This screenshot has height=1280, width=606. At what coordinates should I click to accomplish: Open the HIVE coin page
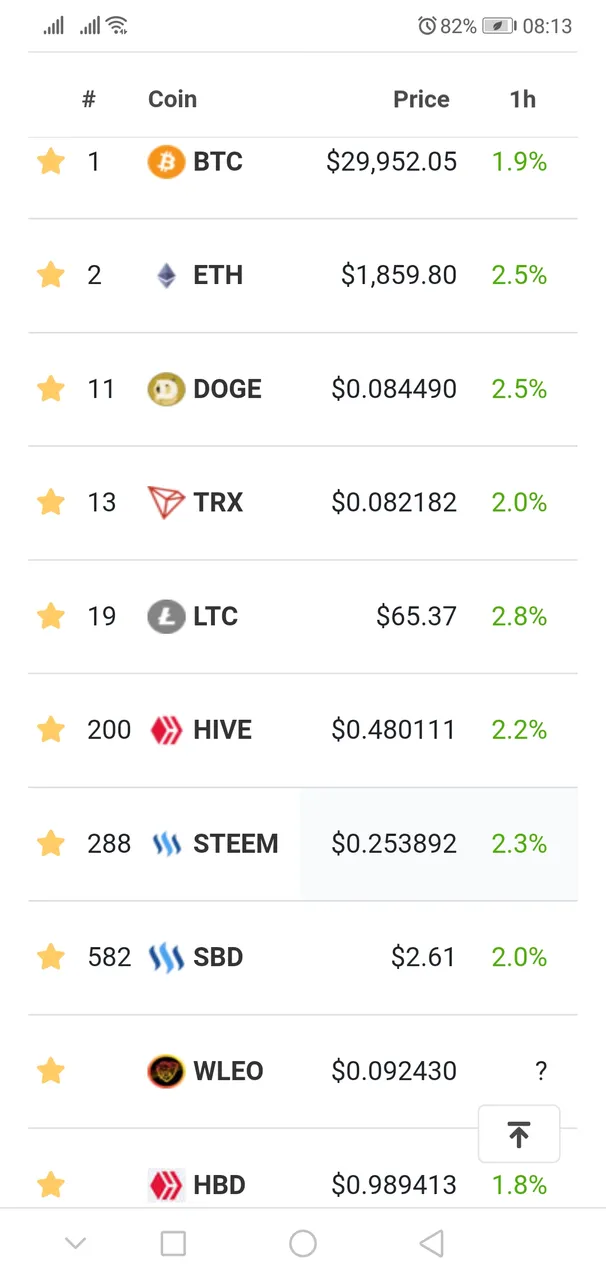click(x=221, y=730)
